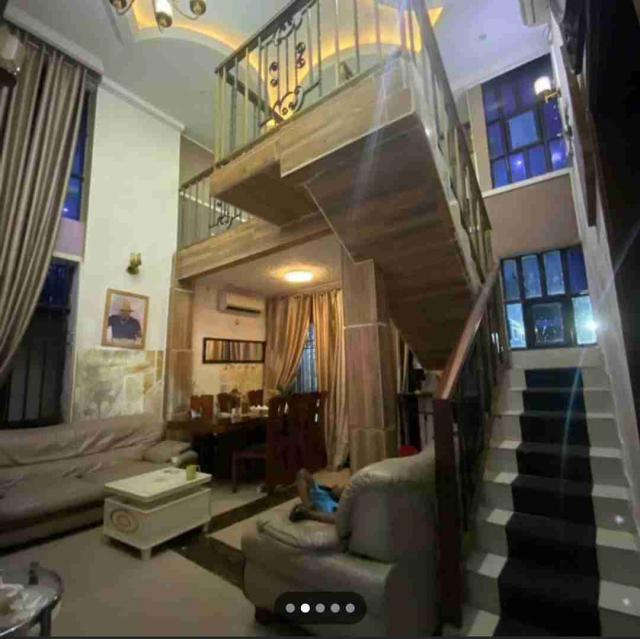Tap the carousel page indicator dots
The height and width of the screenshot is (639, 640).
320,607
